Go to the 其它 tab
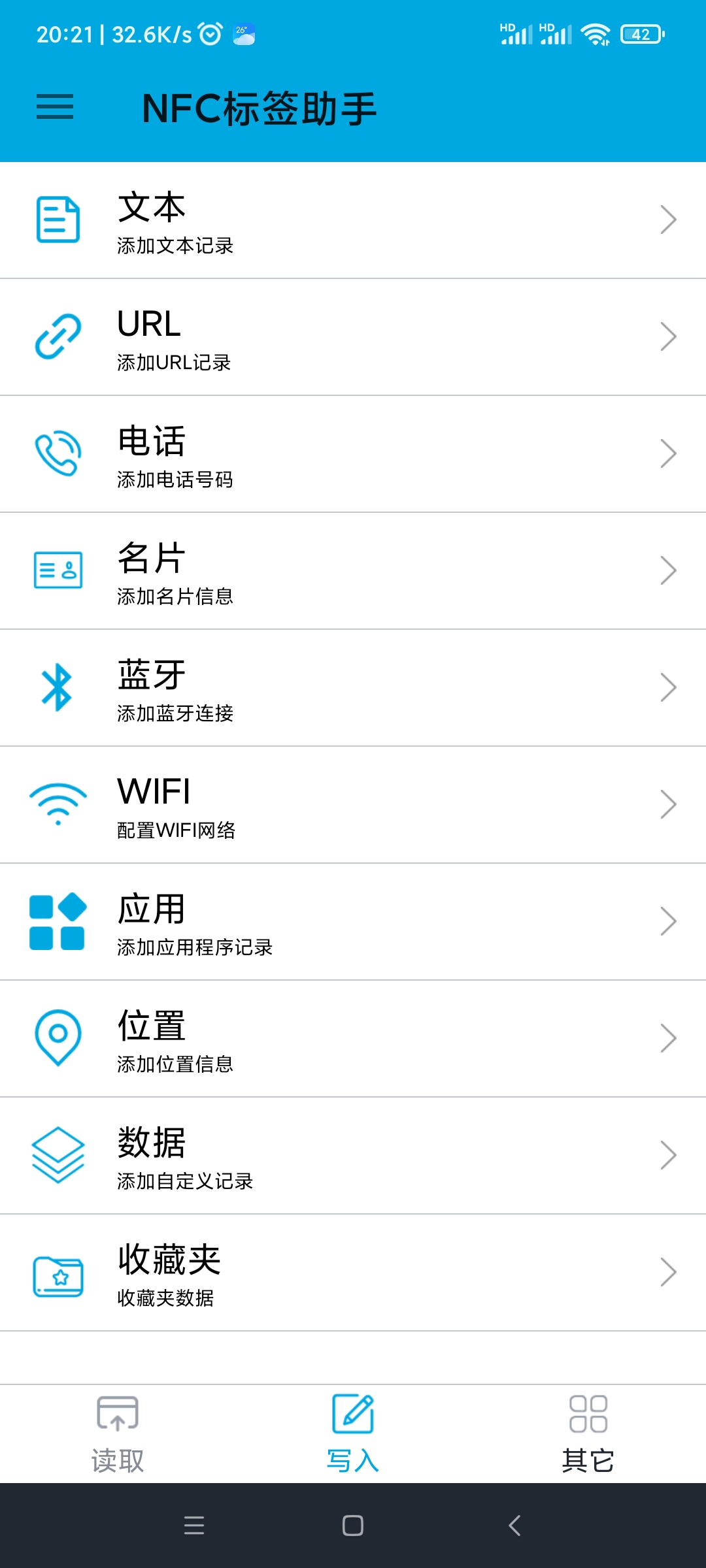The width and height of the screenshot is (706, 1568). (588, 1434)
